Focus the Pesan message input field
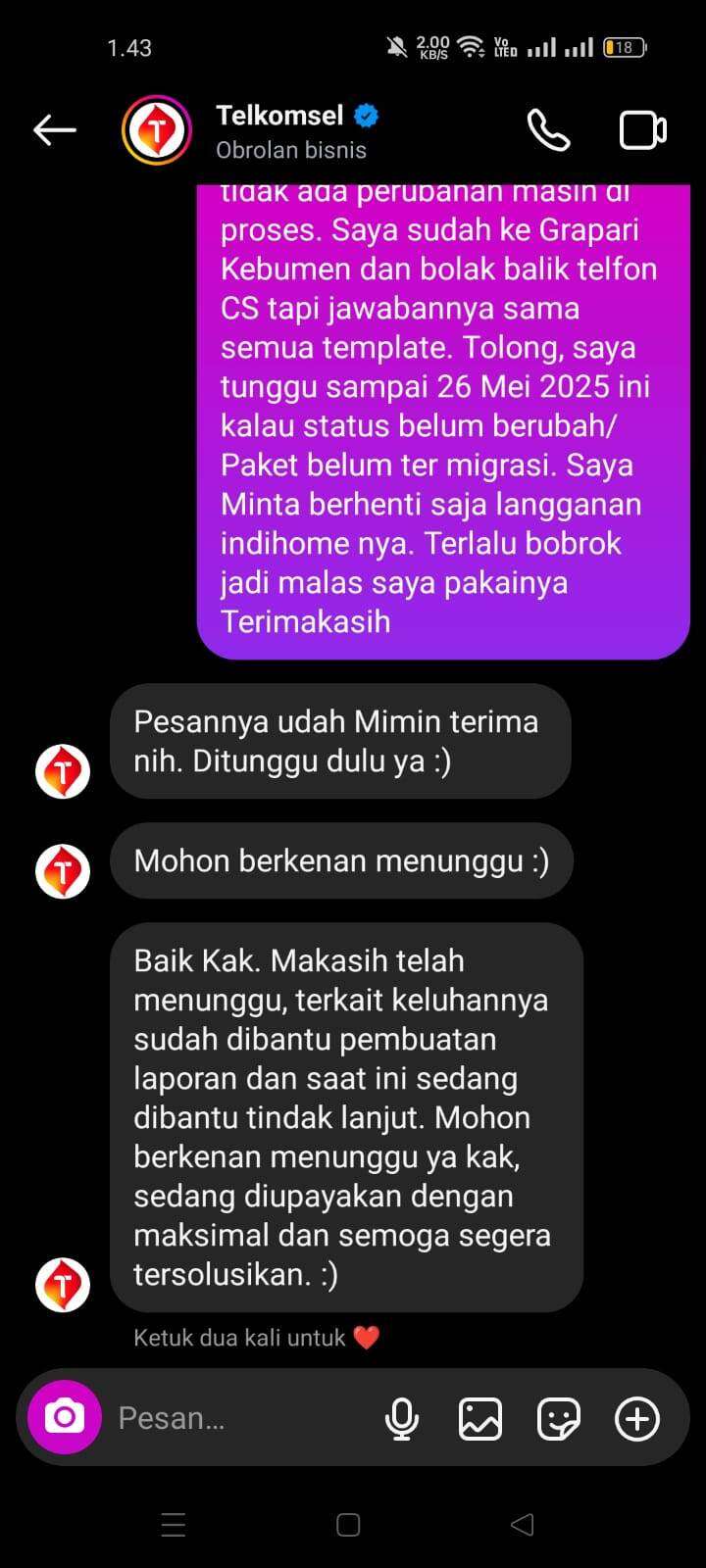This screenshot has height=1568, width=706. pyautogui.click(x=240, y=1418)
